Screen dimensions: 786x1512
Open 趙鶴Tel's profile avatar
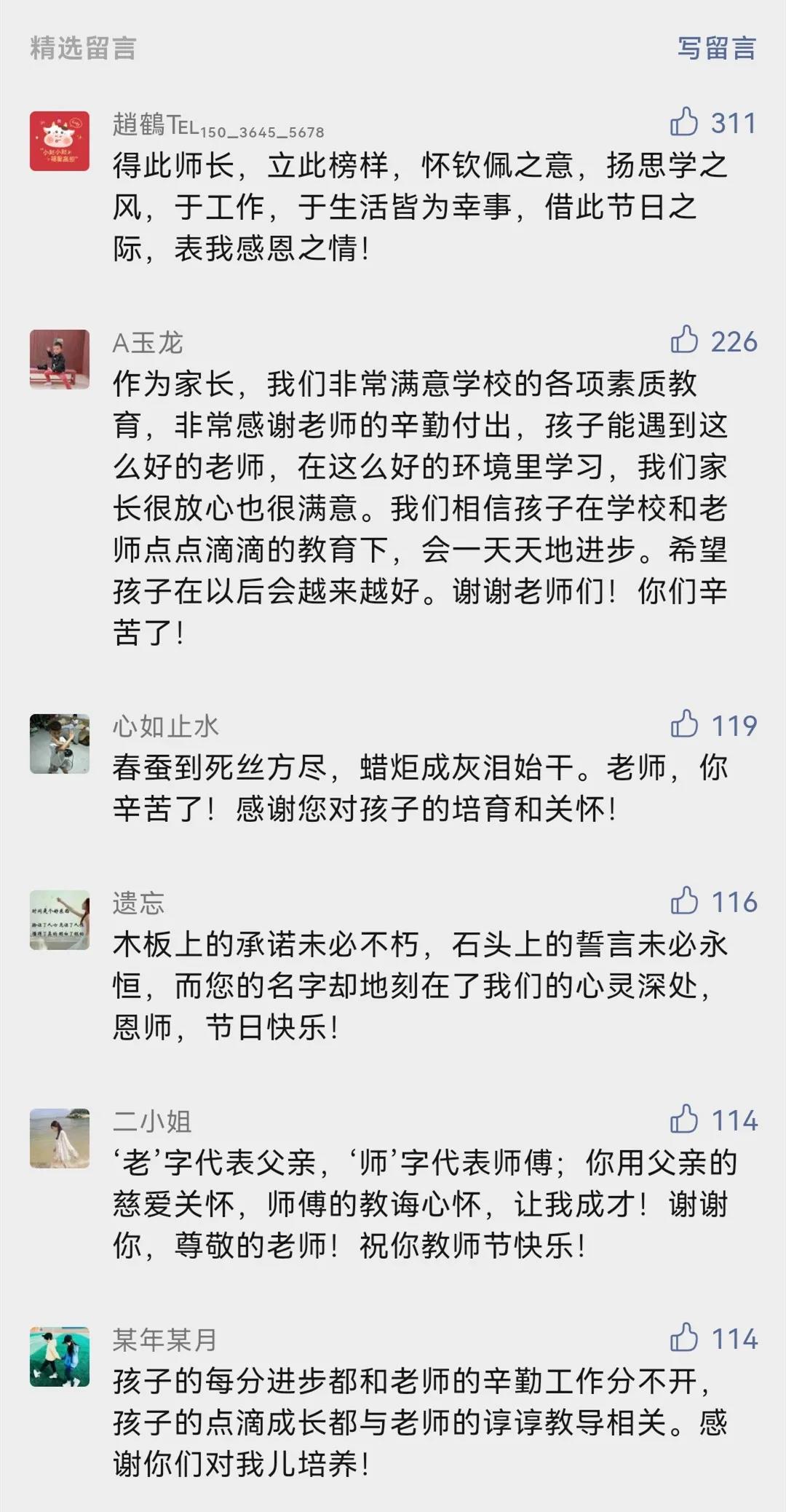[60, 141]
